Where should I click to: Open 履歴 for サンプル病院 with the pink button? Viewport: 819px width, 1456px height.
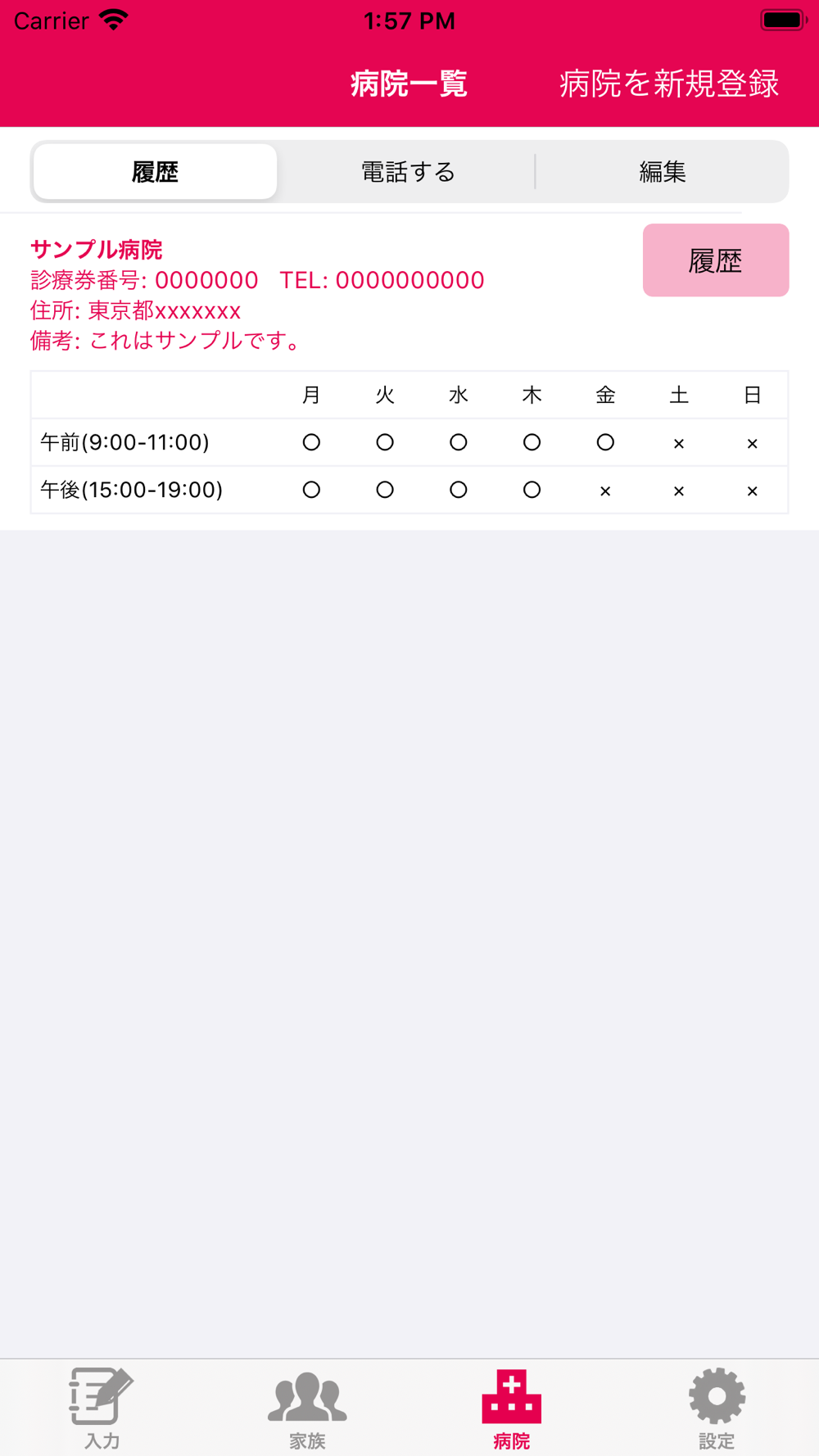(715, 260)
